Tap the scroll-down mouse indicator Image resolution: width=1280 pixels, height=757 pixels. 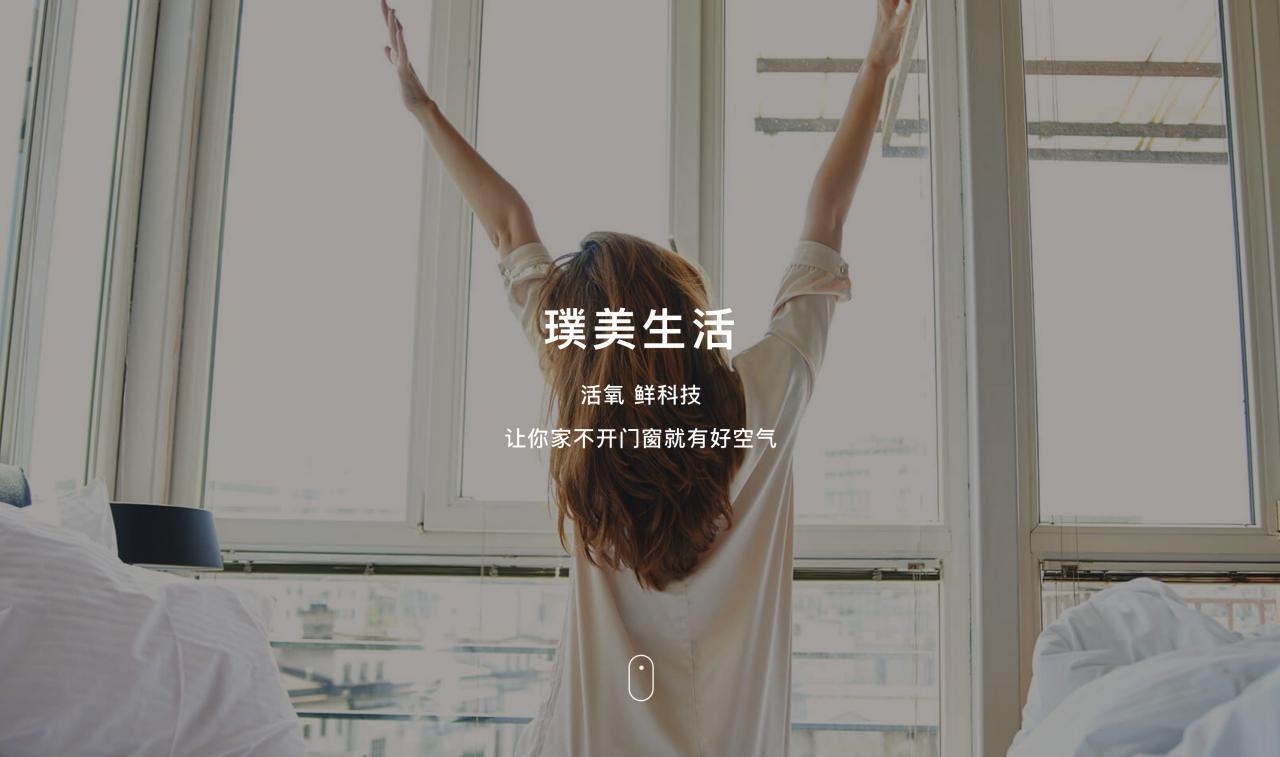point(641,678)
